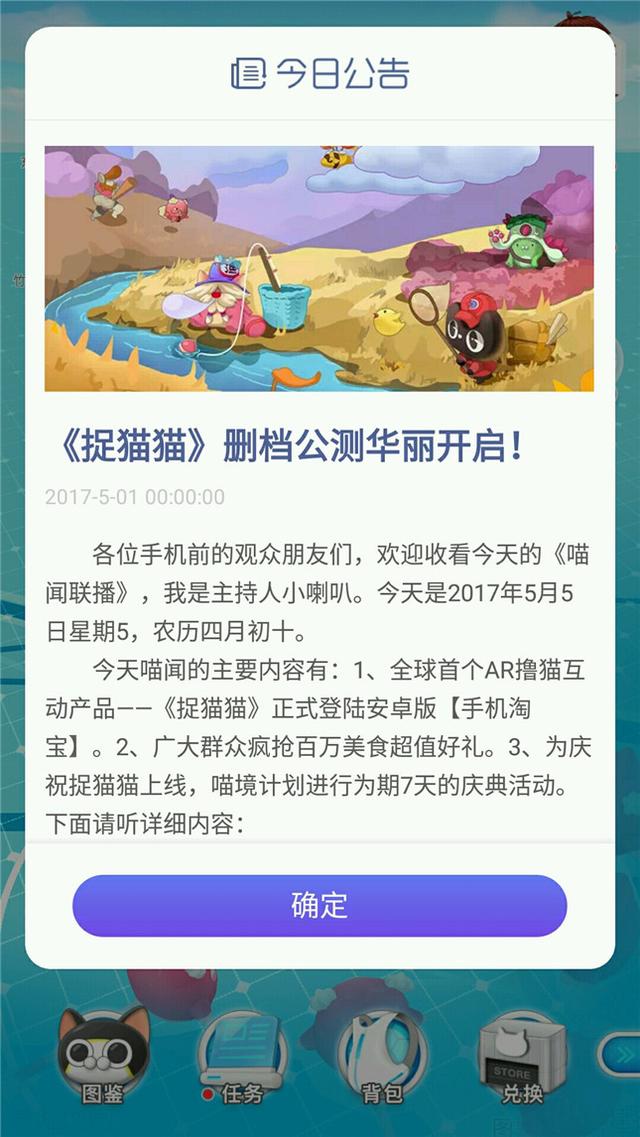Confirm the announcement with 确定
The image size is (640, 1137).
pos(320,906)
